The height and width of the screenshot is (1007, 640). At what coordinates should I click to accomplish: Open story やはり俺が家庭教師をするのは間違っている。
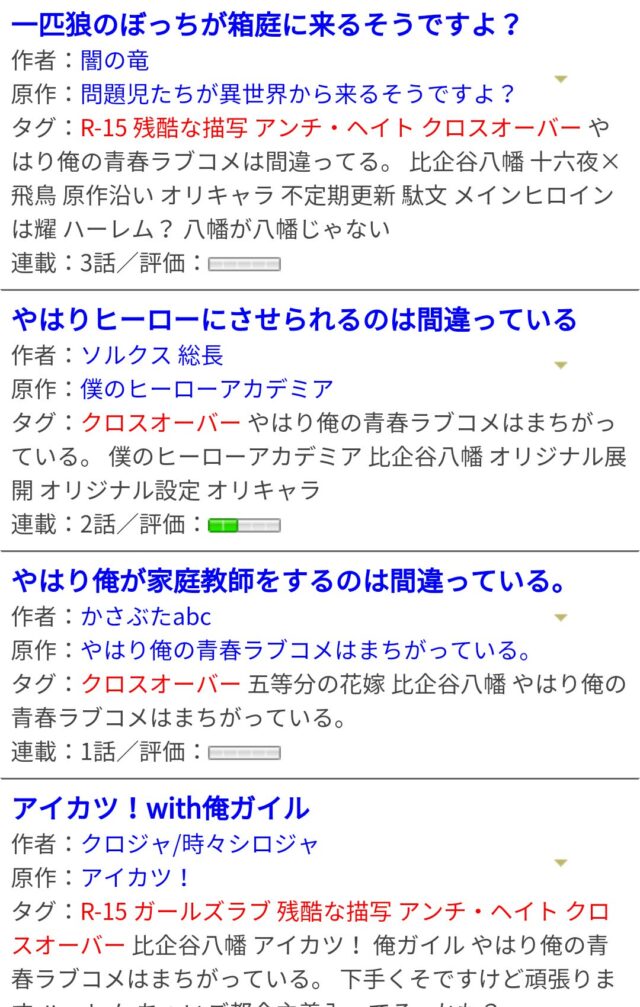pos(290,580)
